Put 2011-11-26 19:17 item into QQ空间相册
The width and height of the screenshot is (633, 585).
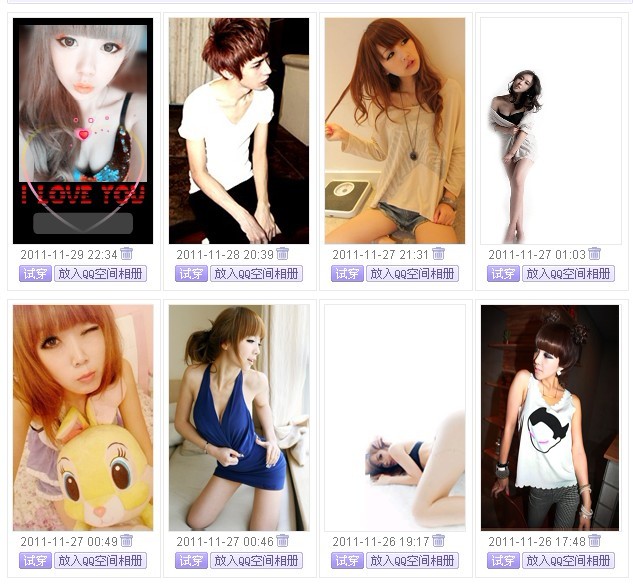(412, 560)
